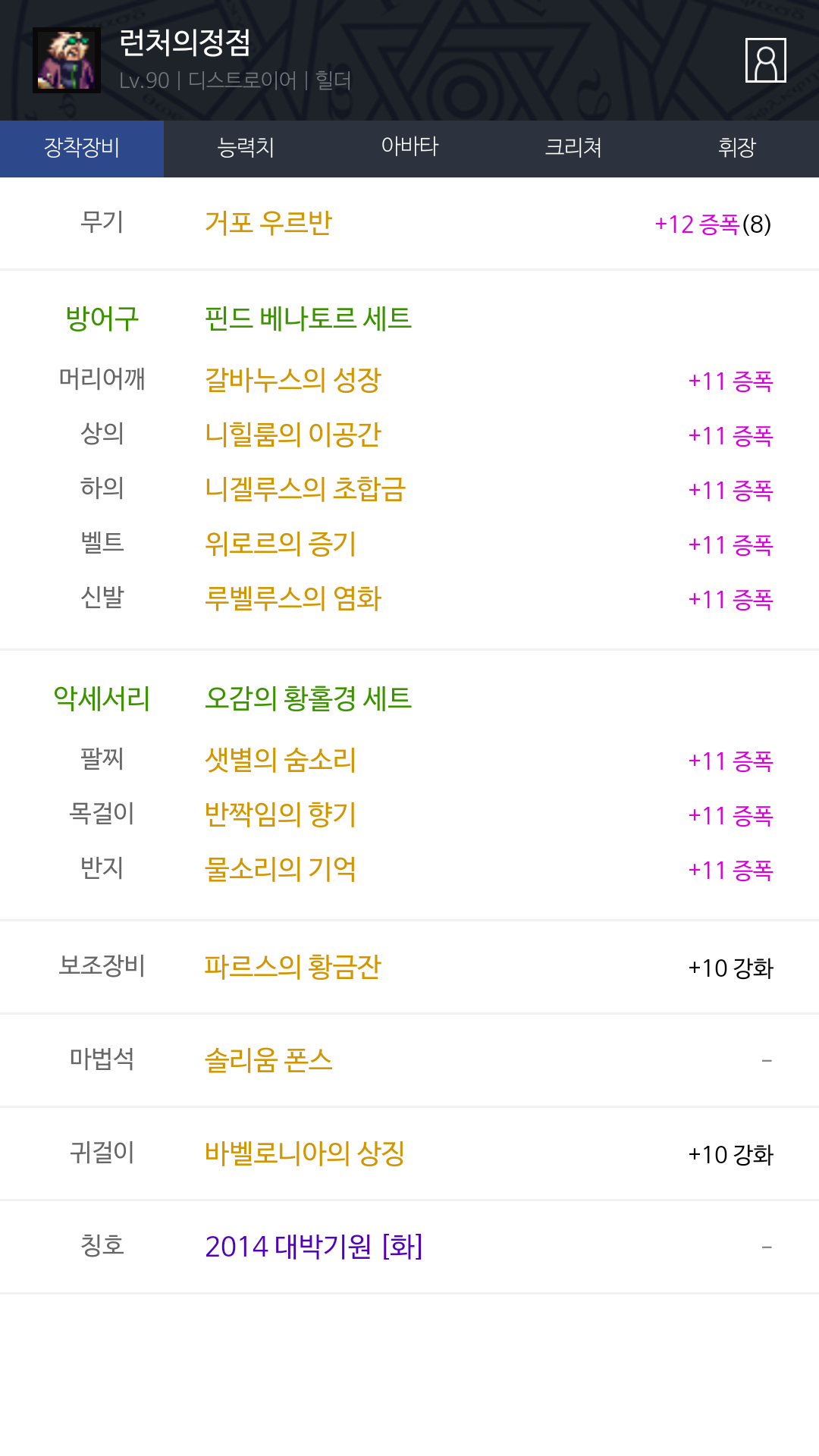Show the 휘장 tab
The height and width of the screenshot is (1456, 819).
click(x=737, y=148)
